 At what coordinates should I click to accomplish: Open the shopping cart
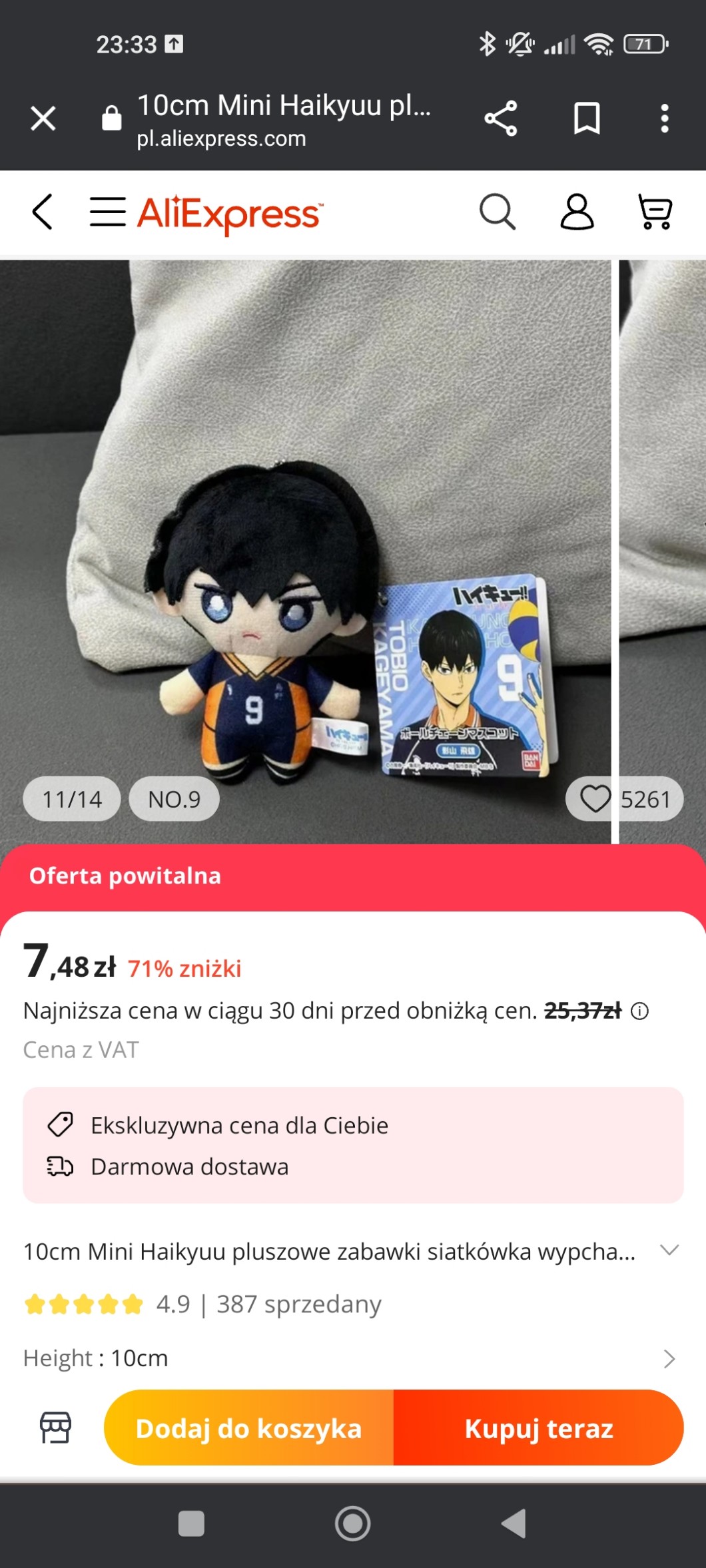point(655,212)
